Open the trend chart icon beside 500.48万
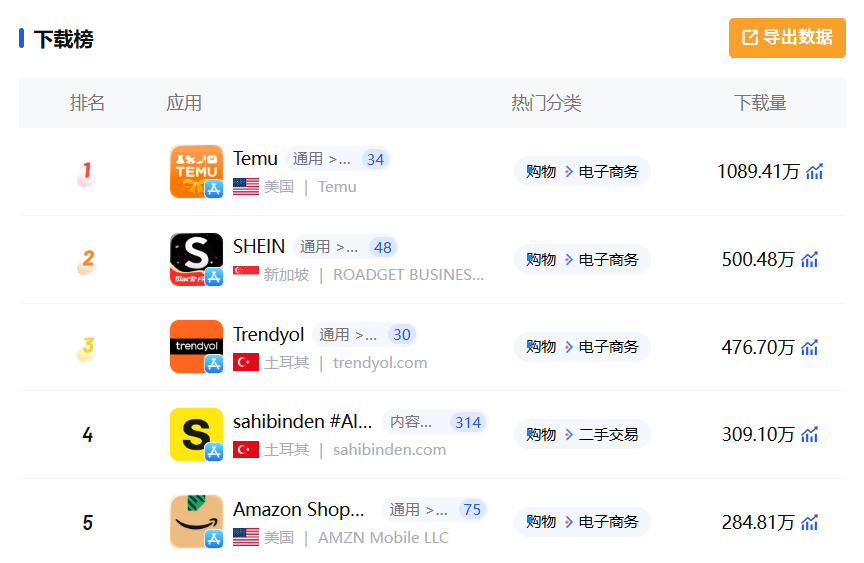The image size is (864, 563). coord(810,260)
